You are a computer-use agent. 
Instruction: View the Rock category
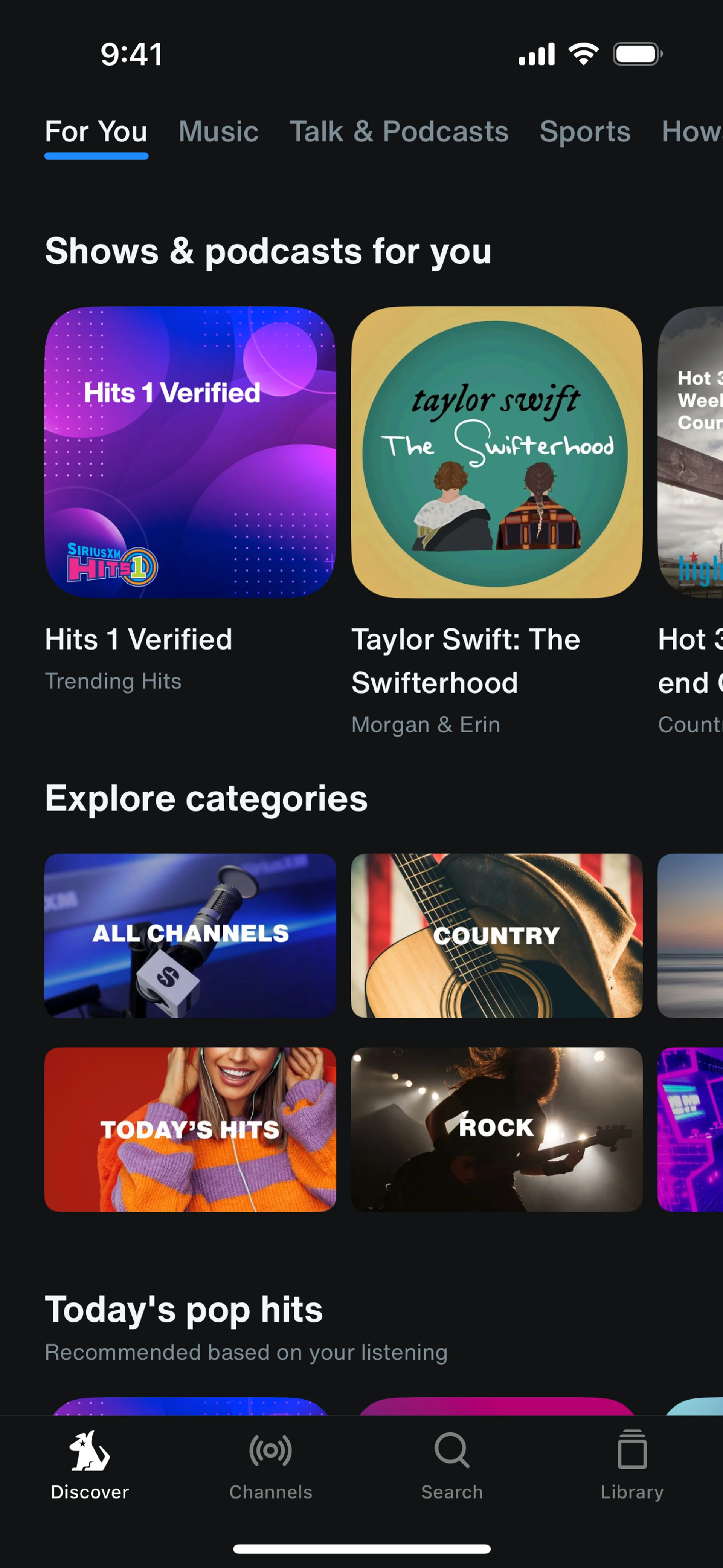coord(497,1128)
